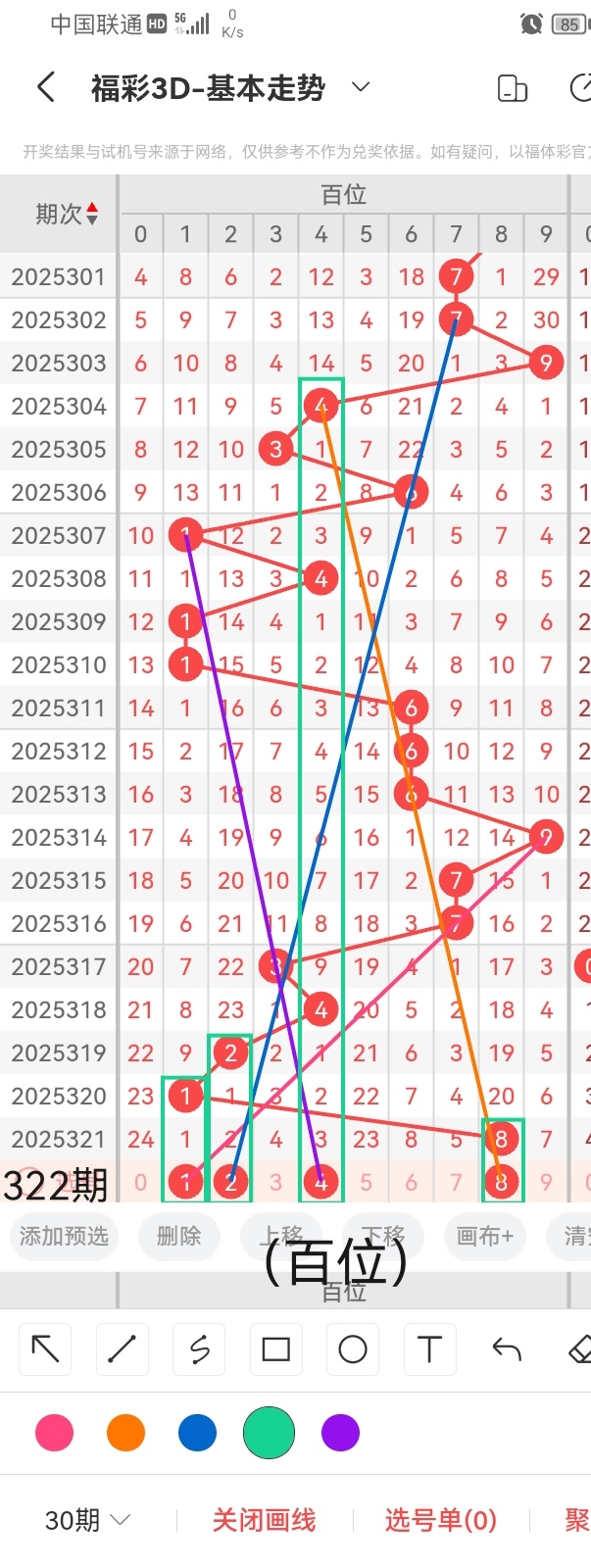Image resolution: width=591 pixels, height=1568 pixels.
Task: Sort by 期次 column header
Action: coord(66,214)
